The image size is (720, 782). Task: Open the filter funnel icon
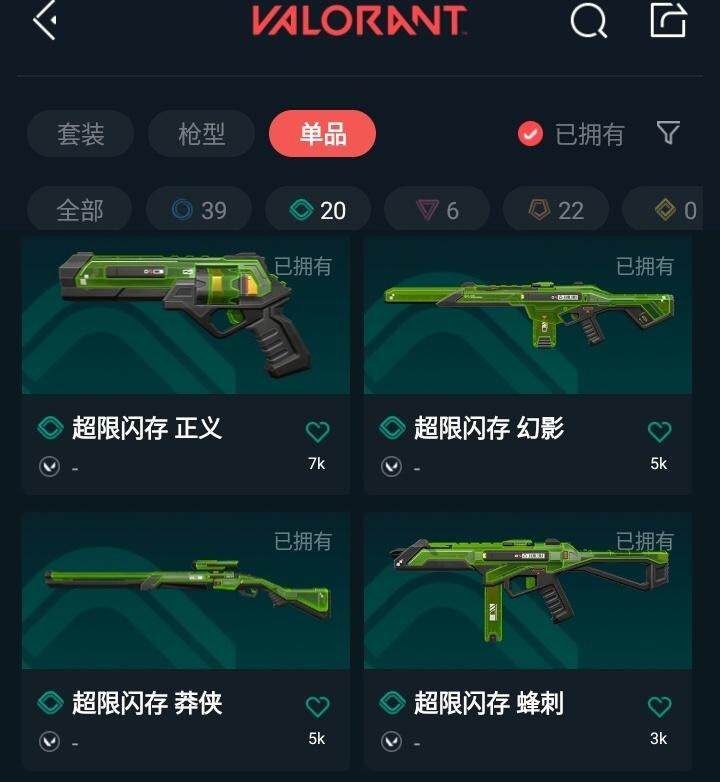point(668,133)
